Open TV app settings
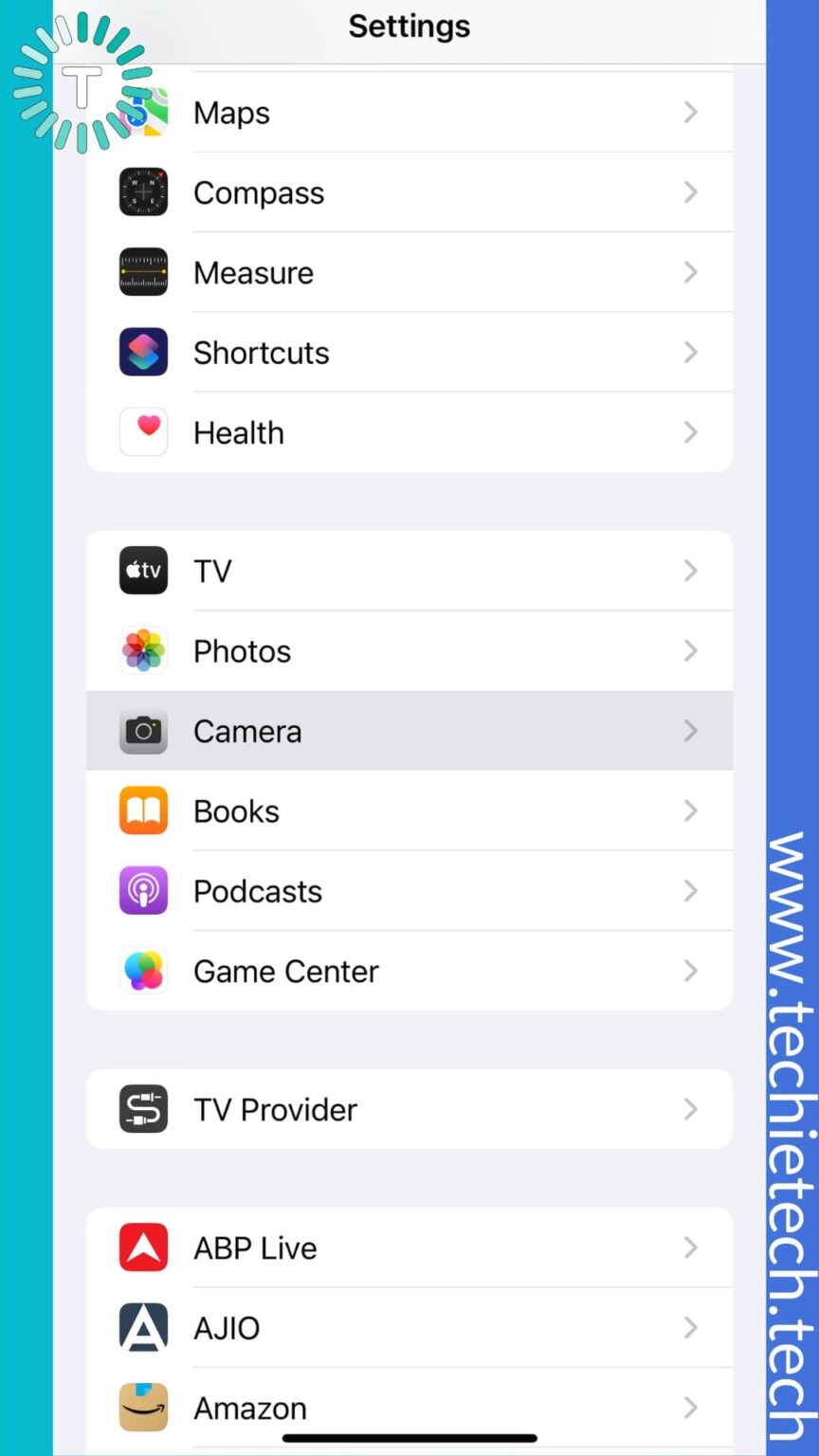The image size is (819, 1456). 409,571
